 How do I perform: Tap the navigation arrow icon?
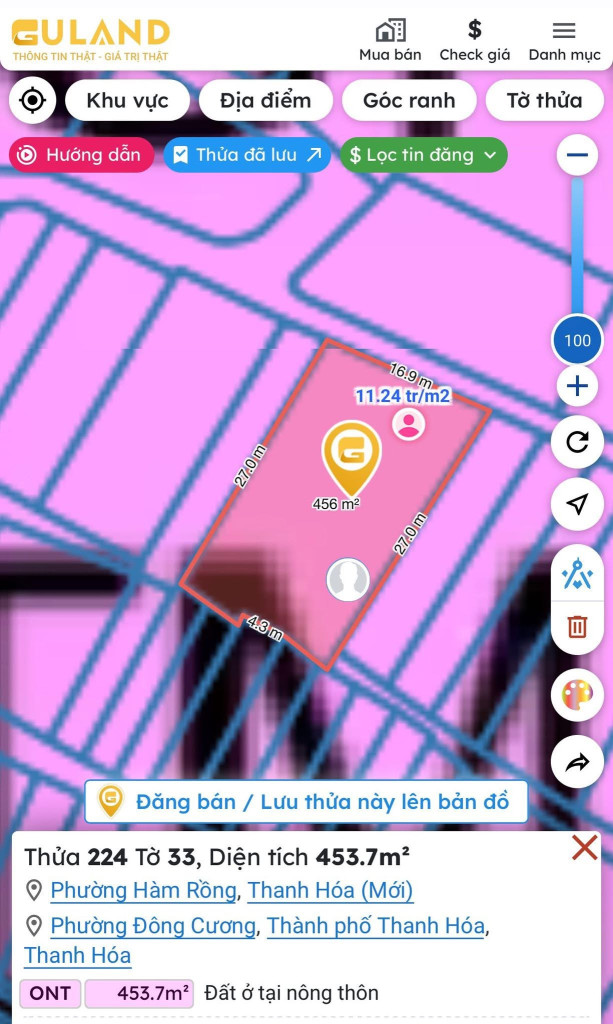577,504
